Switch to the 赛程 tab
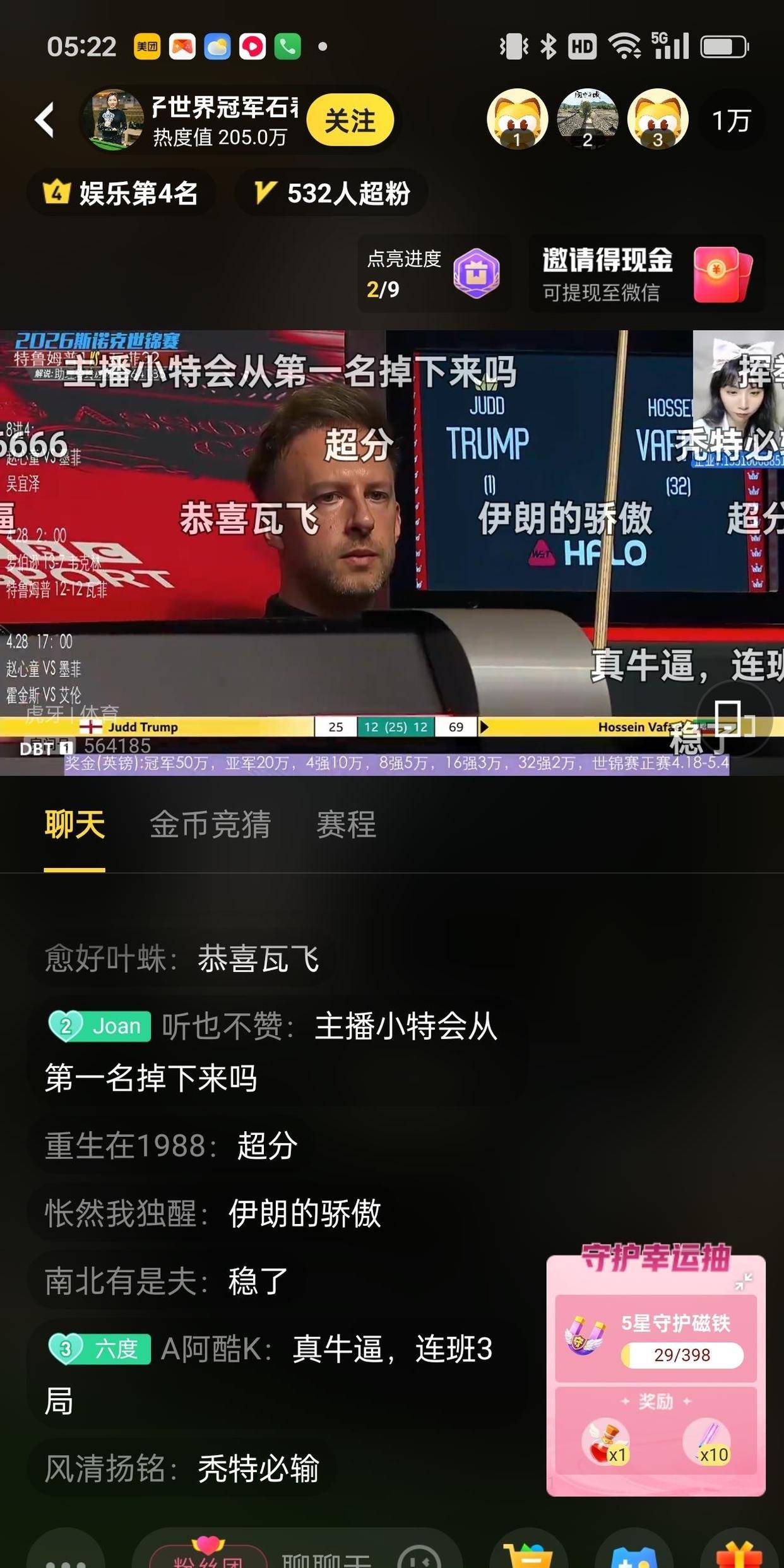This screenshot has width=784, height=1568. pos(346,824)
